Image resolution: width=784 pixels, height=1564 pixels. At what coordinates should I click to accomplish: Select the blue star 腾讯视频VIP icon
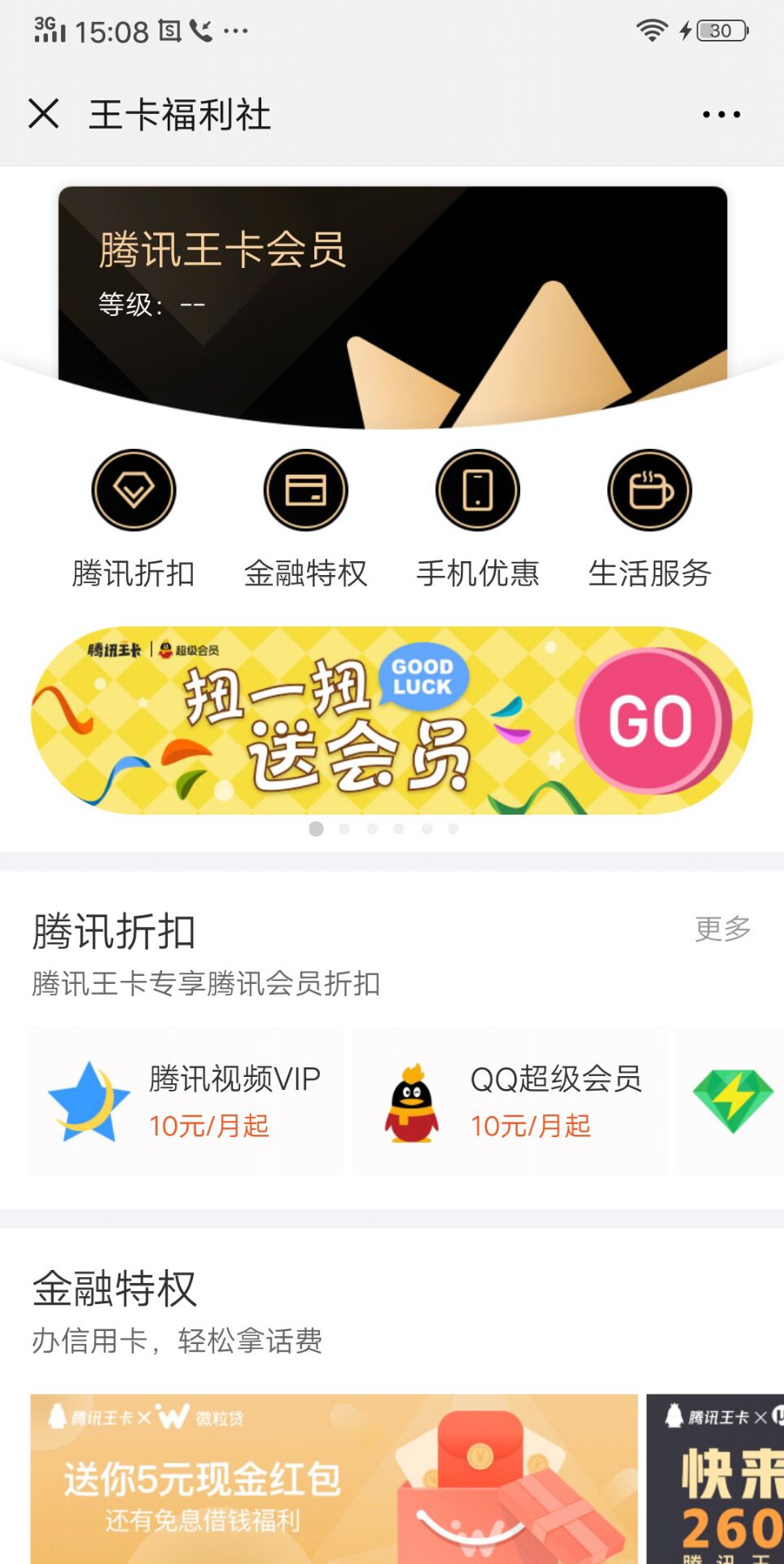click(x=90, y=1100)
